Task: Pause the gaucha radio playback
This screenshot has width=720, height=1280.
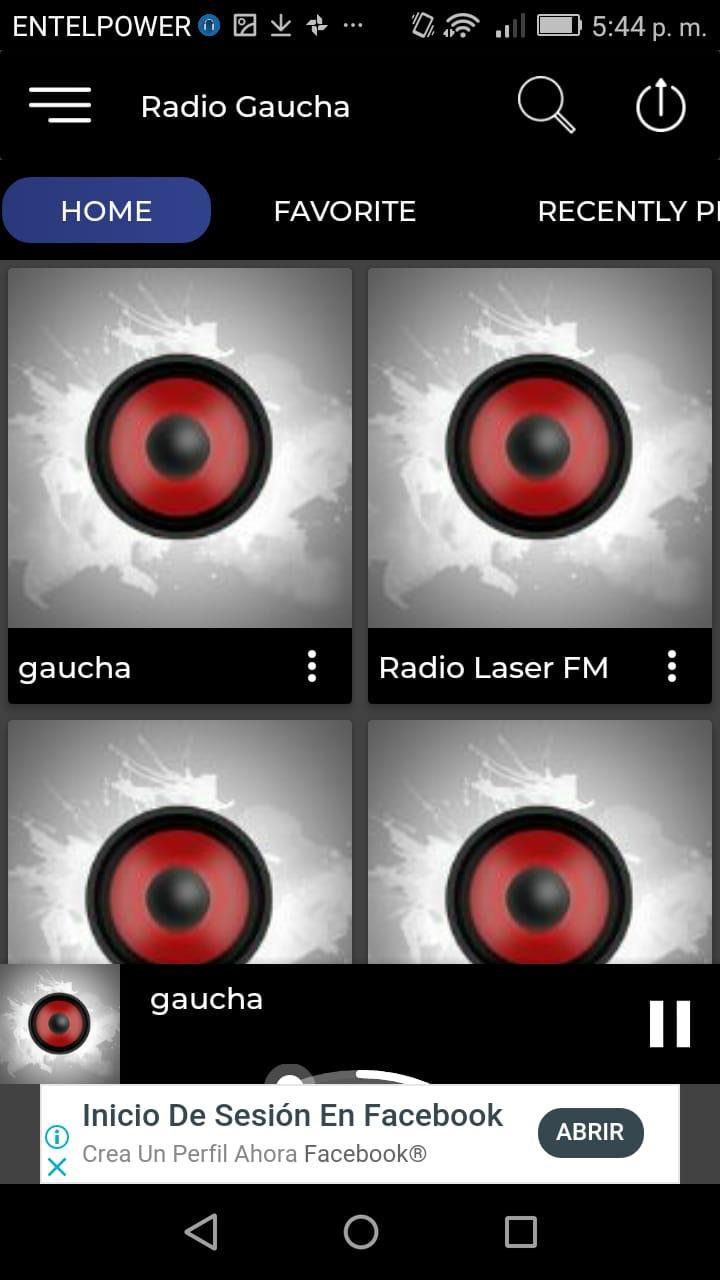Action: [x=669, y=1024]
